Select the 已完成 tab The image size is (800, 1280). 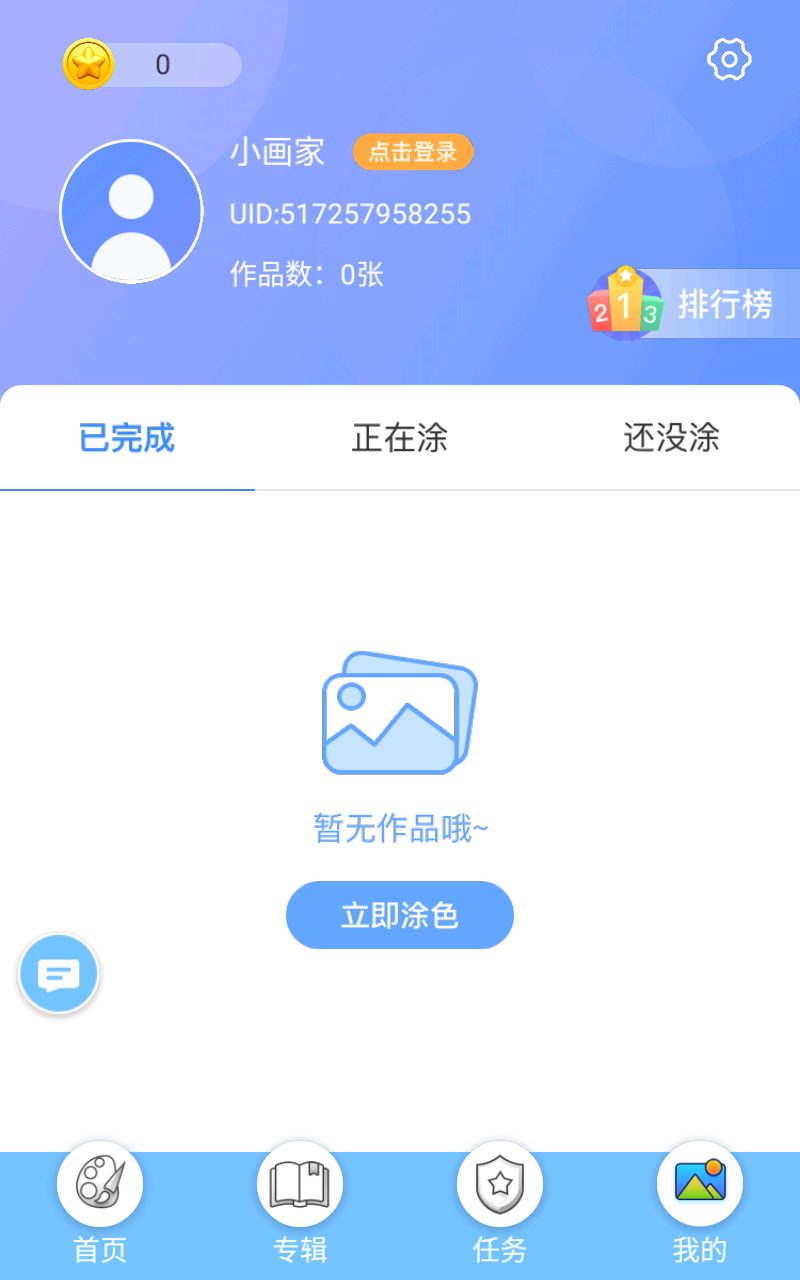[x=125, y=438]
